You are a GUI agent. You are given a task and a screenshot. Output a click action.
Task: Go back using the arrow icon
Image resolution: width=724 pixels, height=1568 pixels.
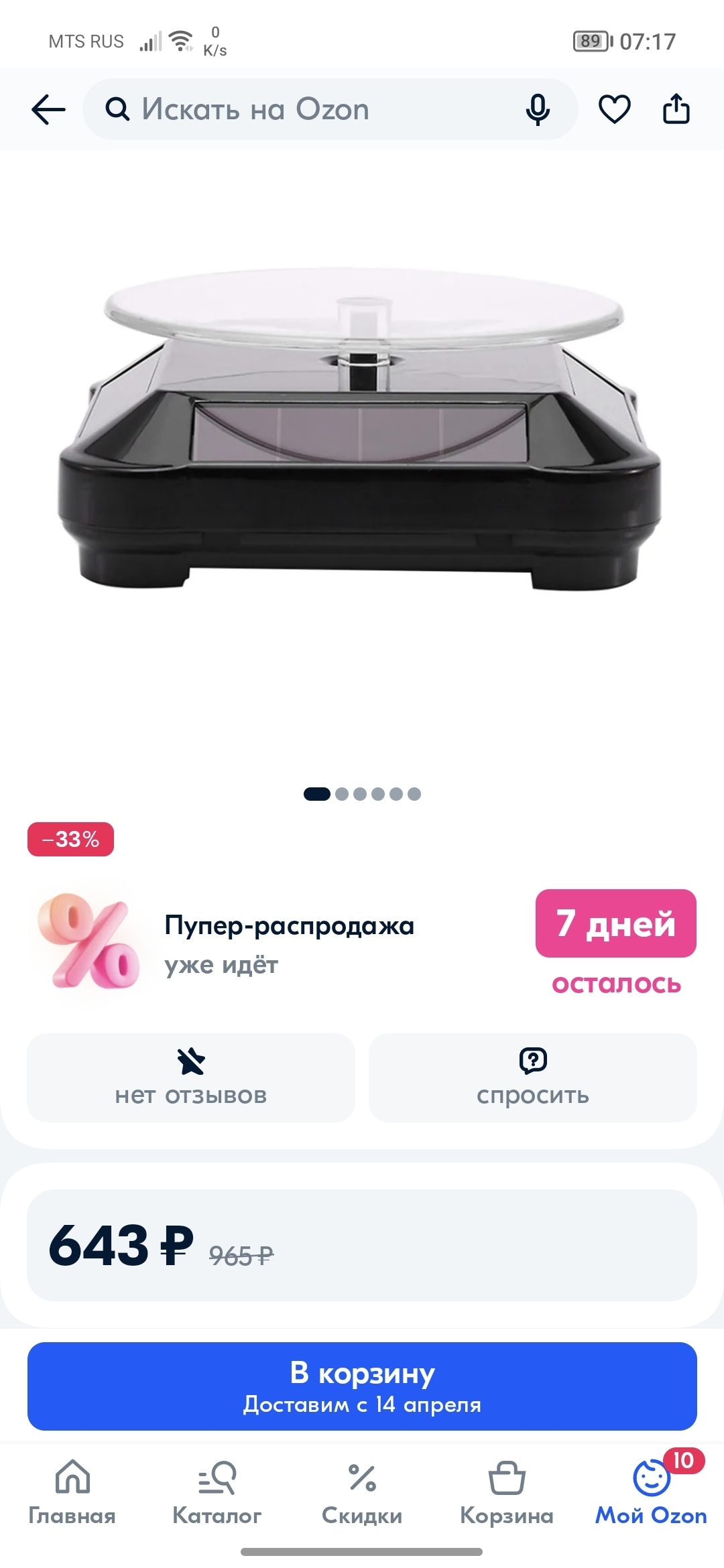pyautogui.click(x=48, y=109)
